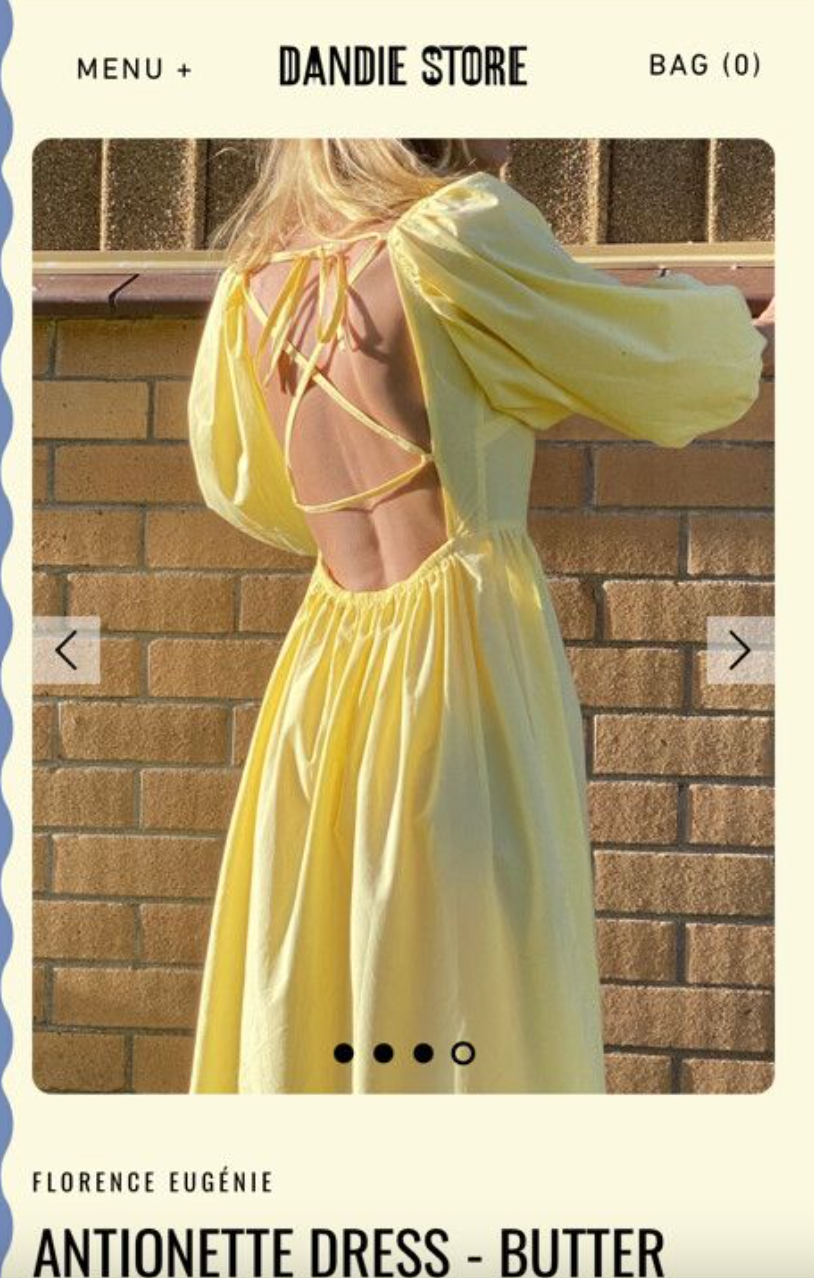Open the MENU + navigation
The image size is (814, 1278).
click(134, 70)
